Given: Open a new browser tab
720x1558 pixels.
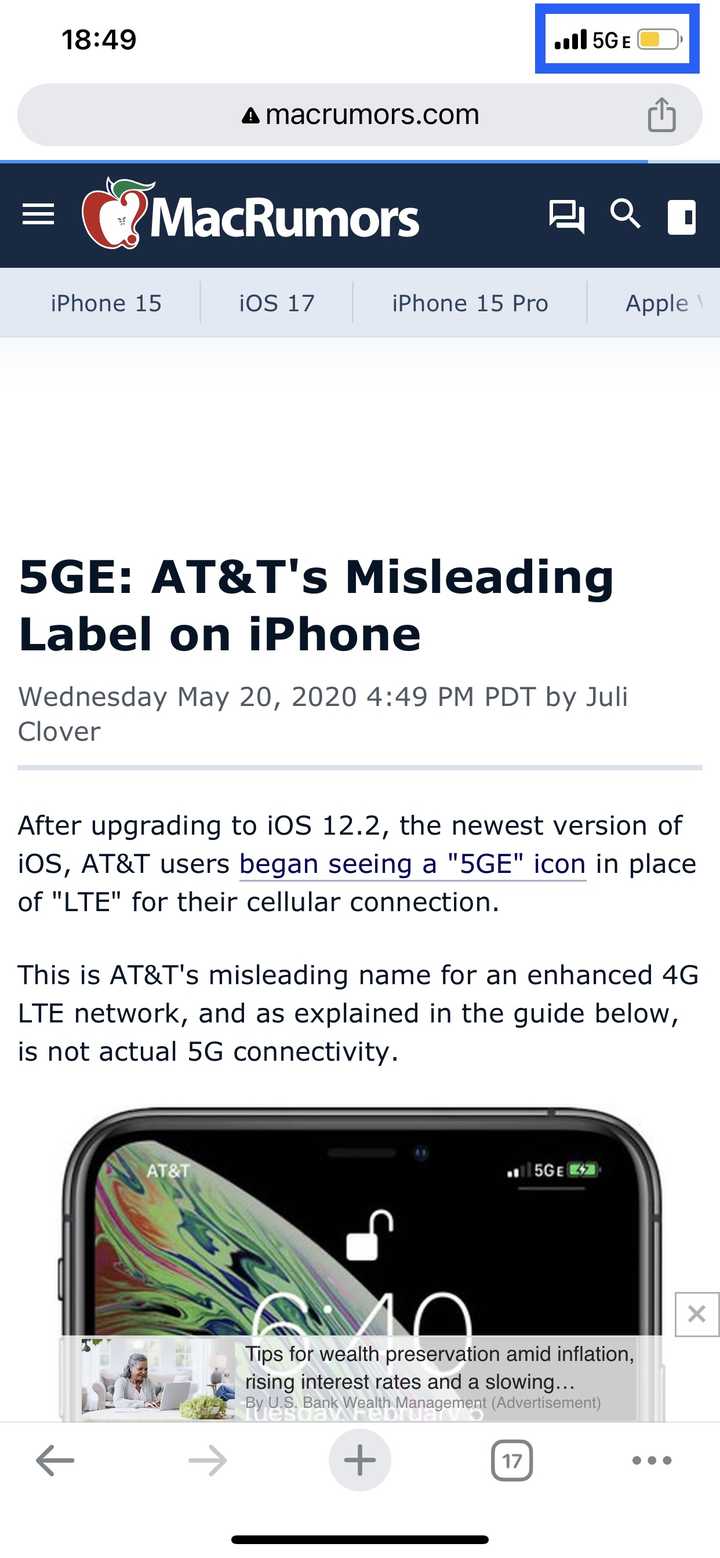Looking at the screenshot, I should [x=360, y=1461].
